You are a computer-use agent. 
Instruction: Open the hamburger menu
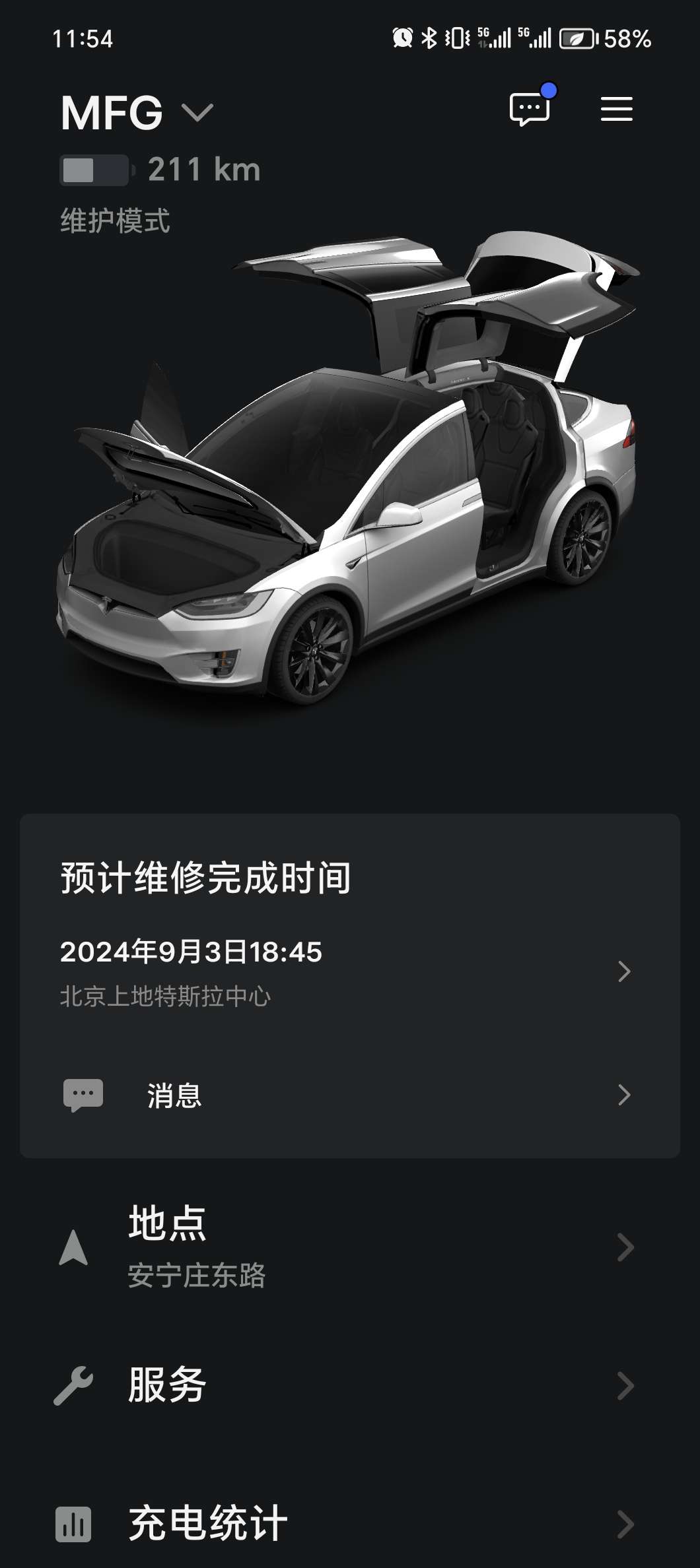coord(615,109)
